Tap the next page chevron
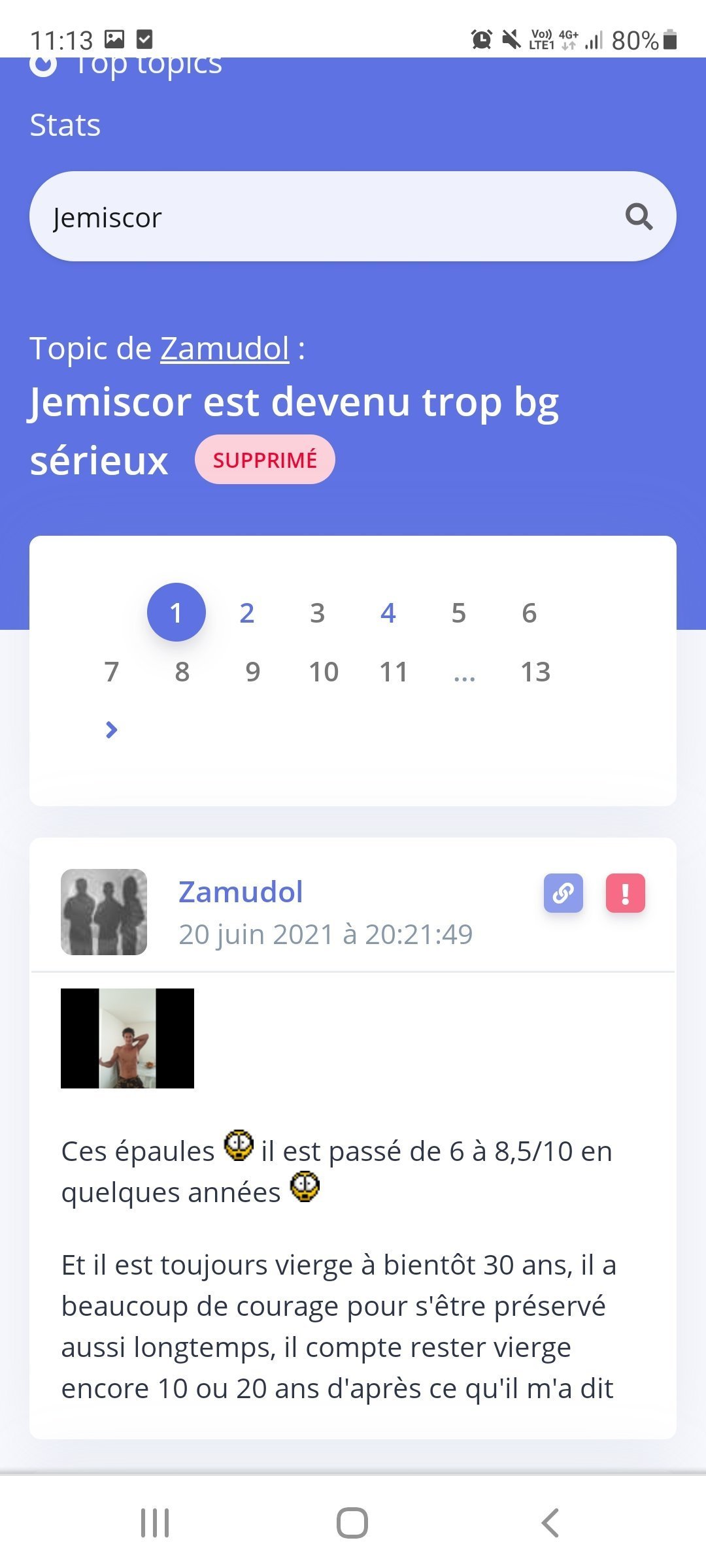706x1568 pixels. [x=112, y=730]
